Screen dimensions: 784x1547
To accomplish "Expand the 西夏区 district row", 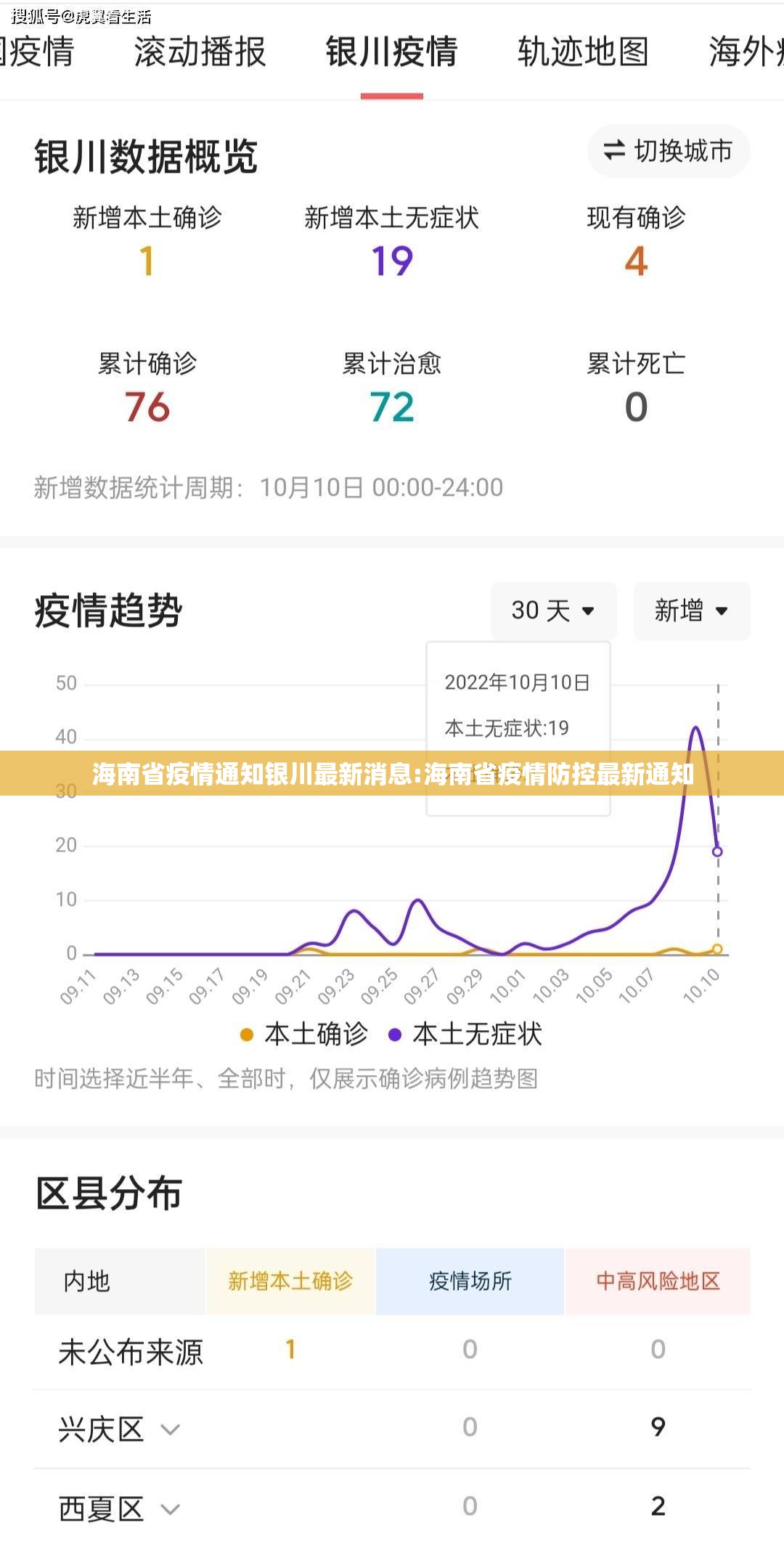I will [120, 1509].
